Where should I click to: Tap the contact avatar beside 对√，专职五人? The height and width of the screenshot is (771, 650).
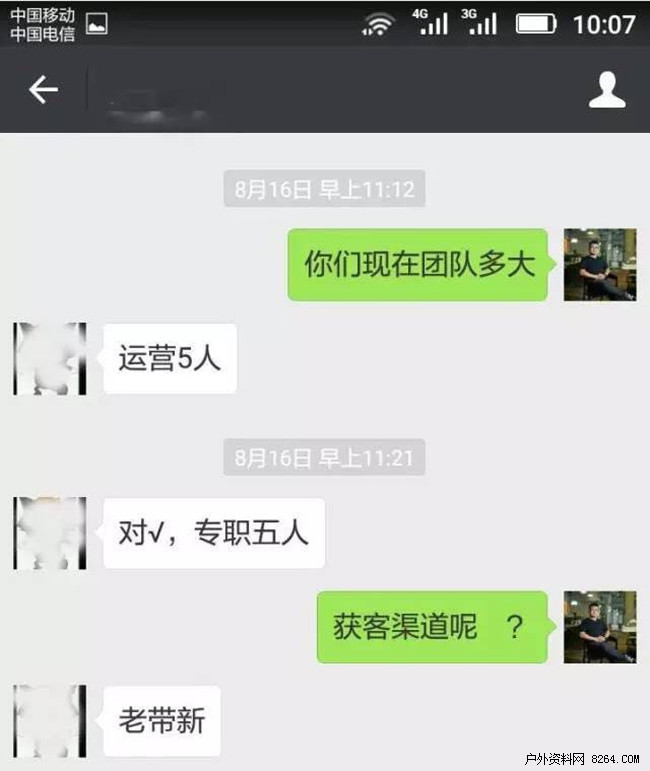[50, 533]
